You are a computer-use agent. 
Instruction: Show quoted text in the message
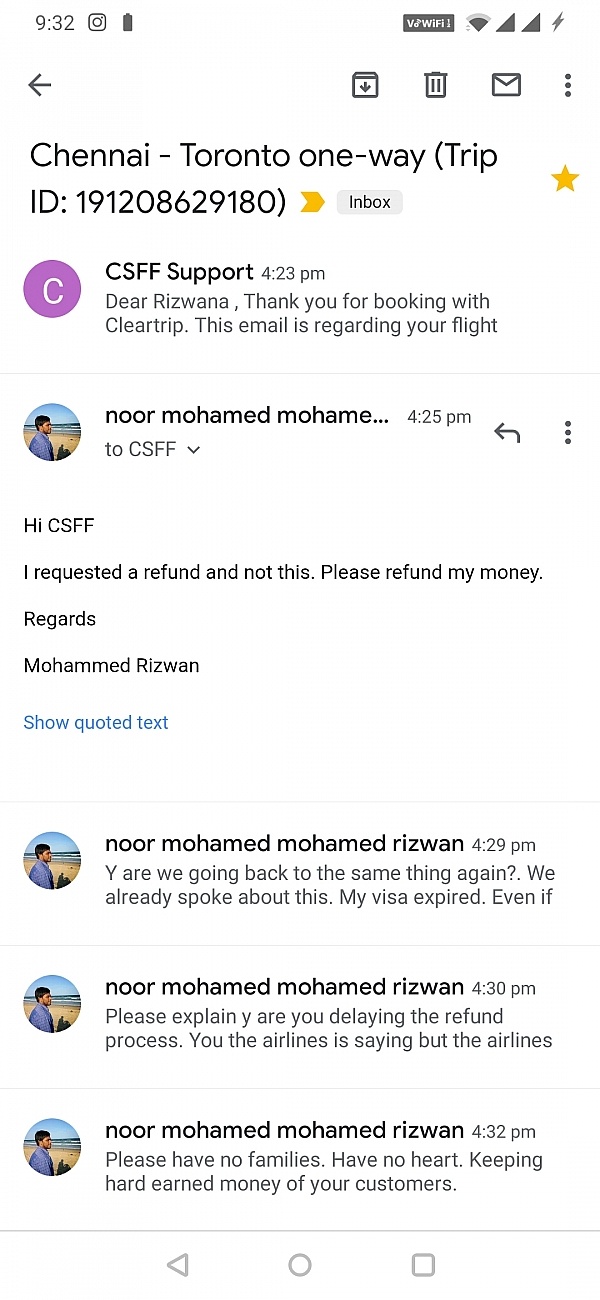tap(96, 723)
